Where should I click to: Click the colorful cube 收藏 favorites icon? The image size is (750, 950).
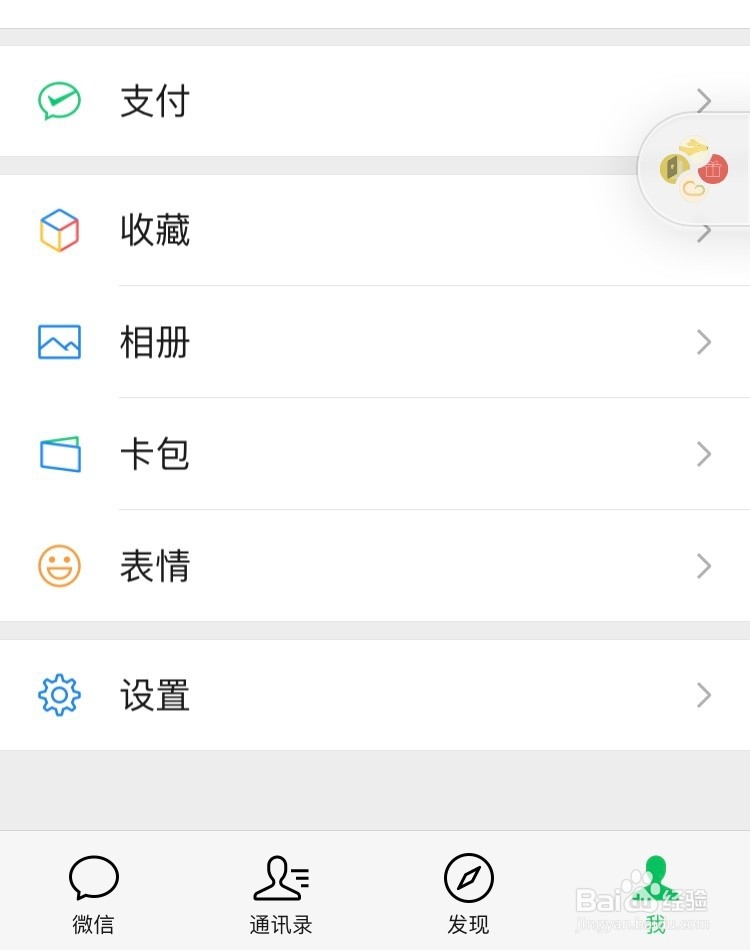59,230
